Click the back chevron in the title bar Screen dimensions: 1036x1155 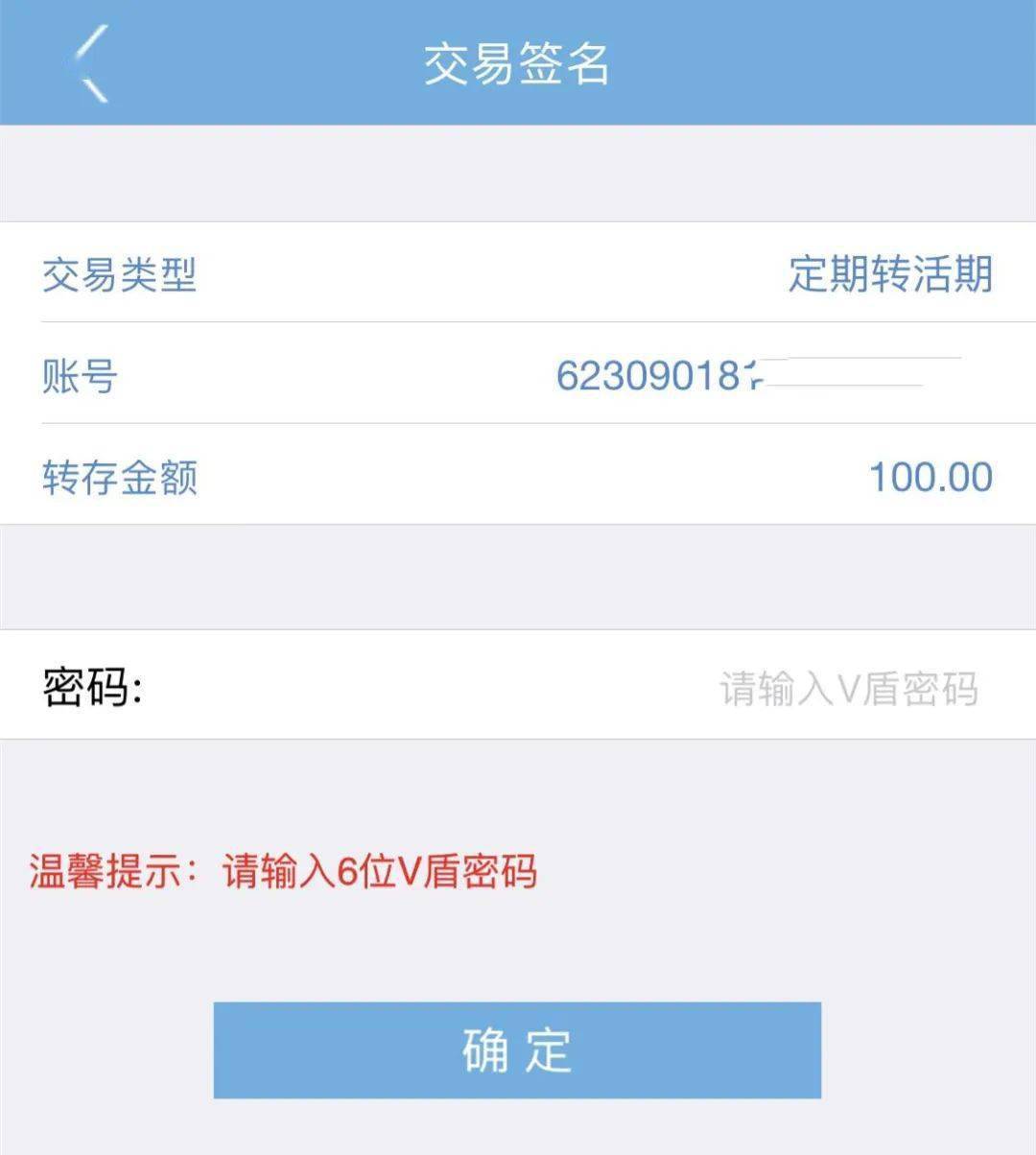pyautogui.click(x=91, y=62)
